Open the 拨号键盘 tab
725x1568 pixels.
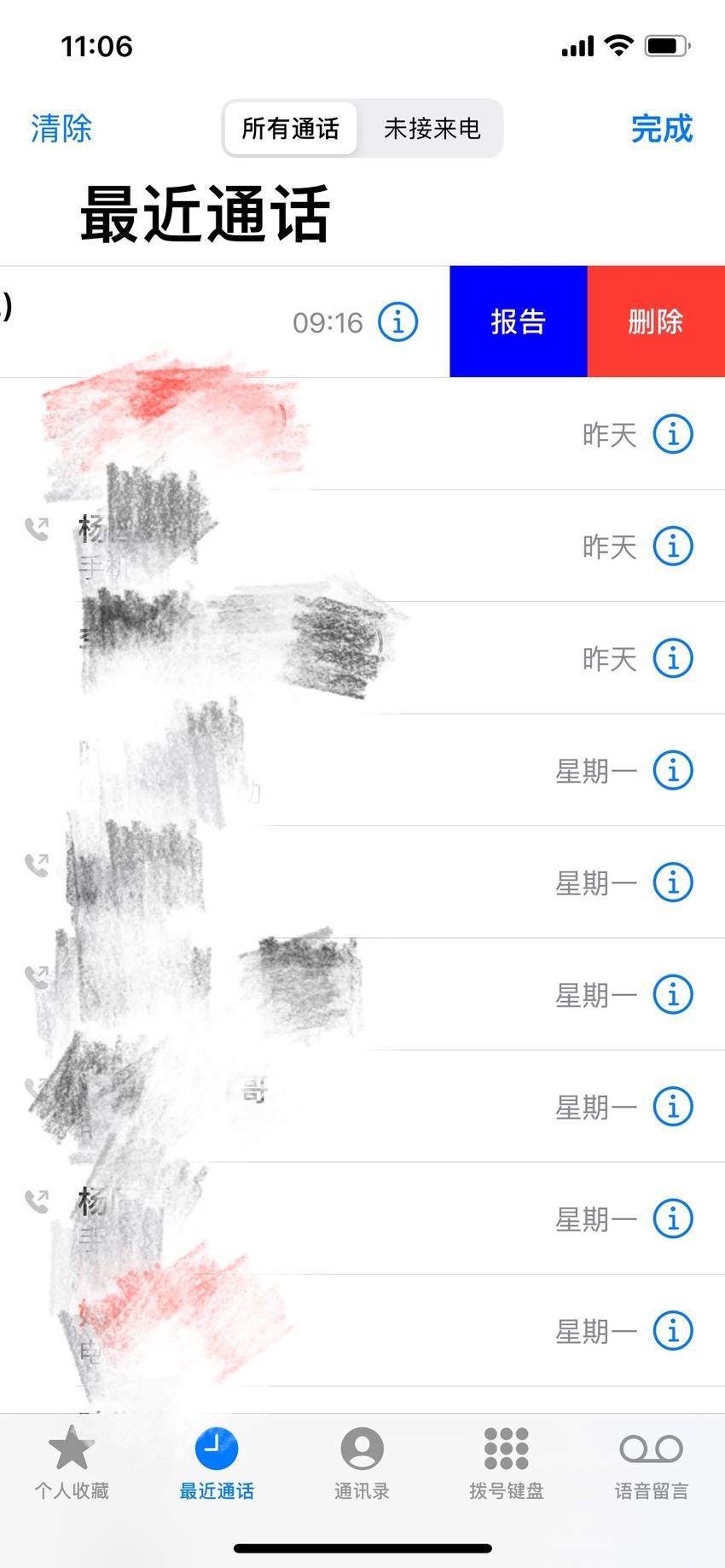pos(507,1463)
